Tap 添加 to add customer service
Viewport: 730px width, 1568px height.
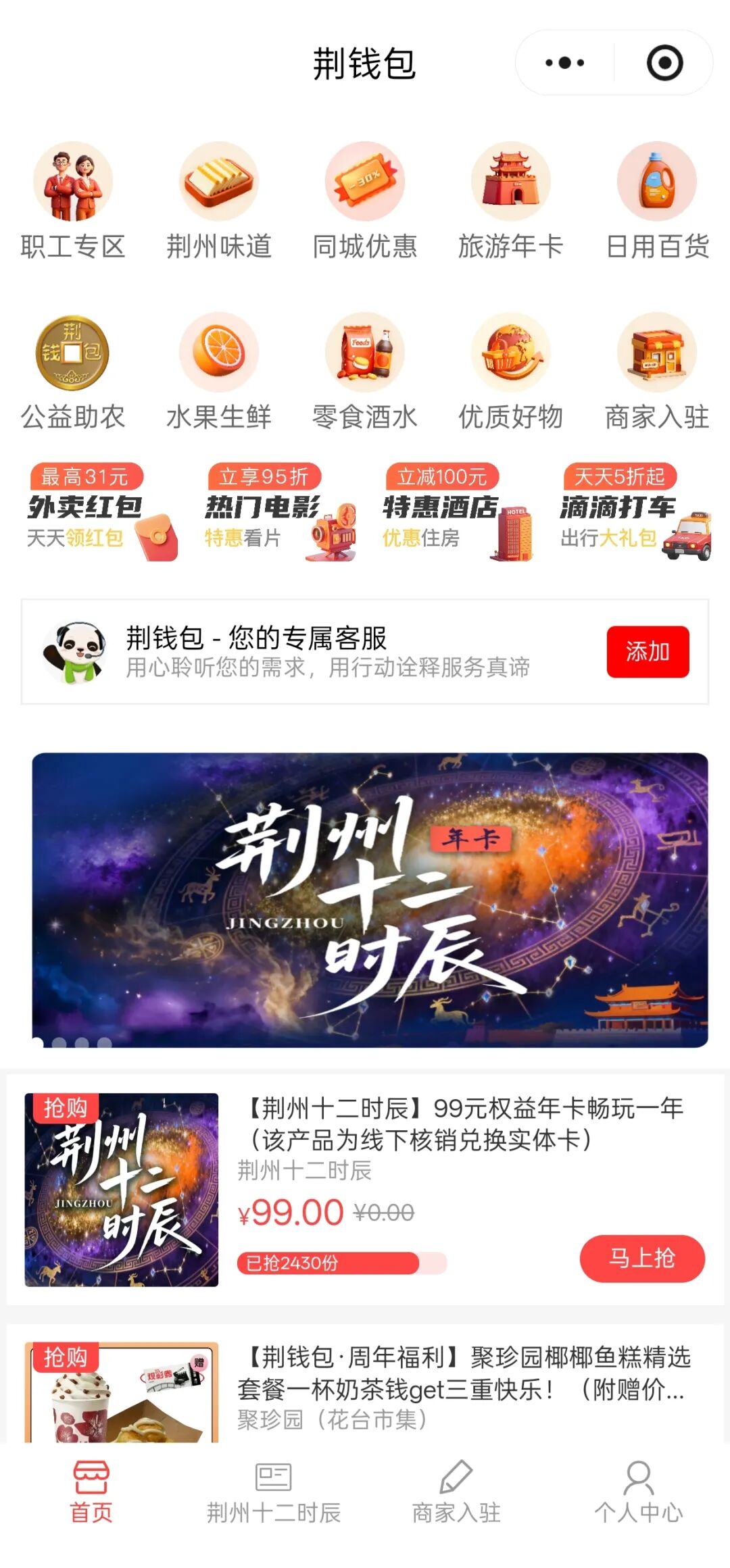point(648,651)
